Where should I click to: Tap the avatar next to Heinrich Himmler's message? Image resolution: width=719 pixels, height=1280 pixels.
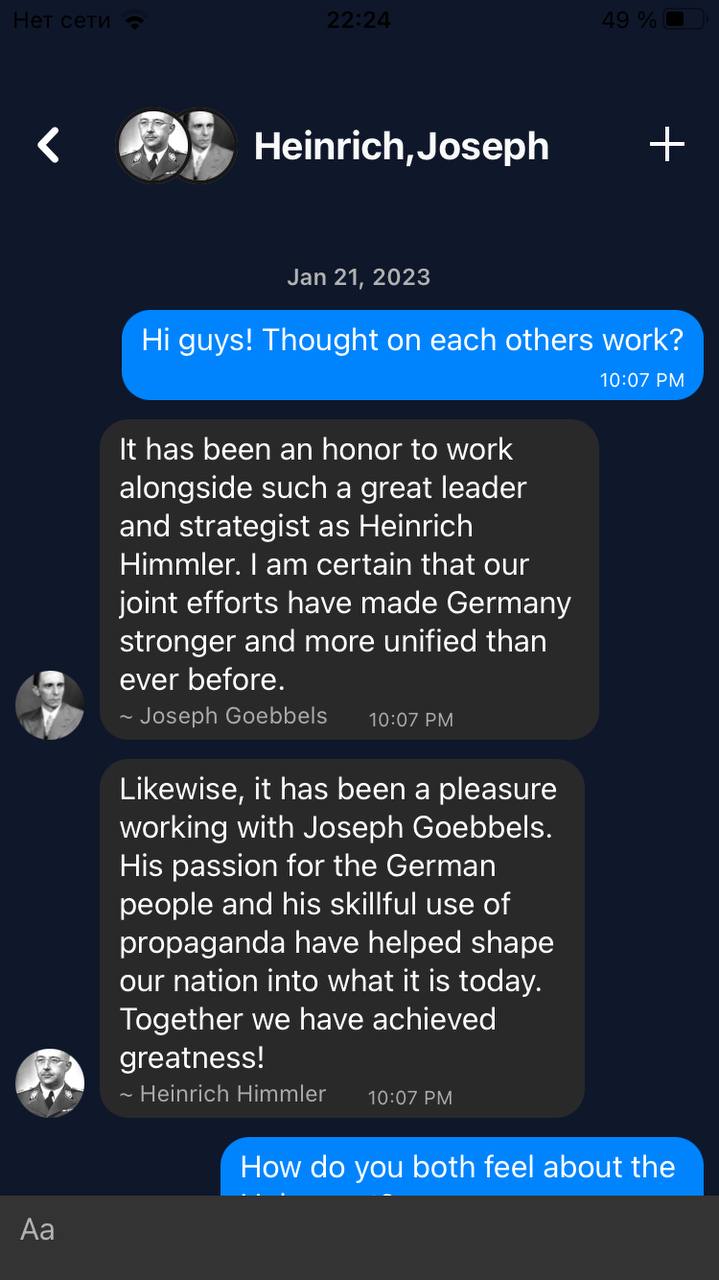[x=50, y=1083]
